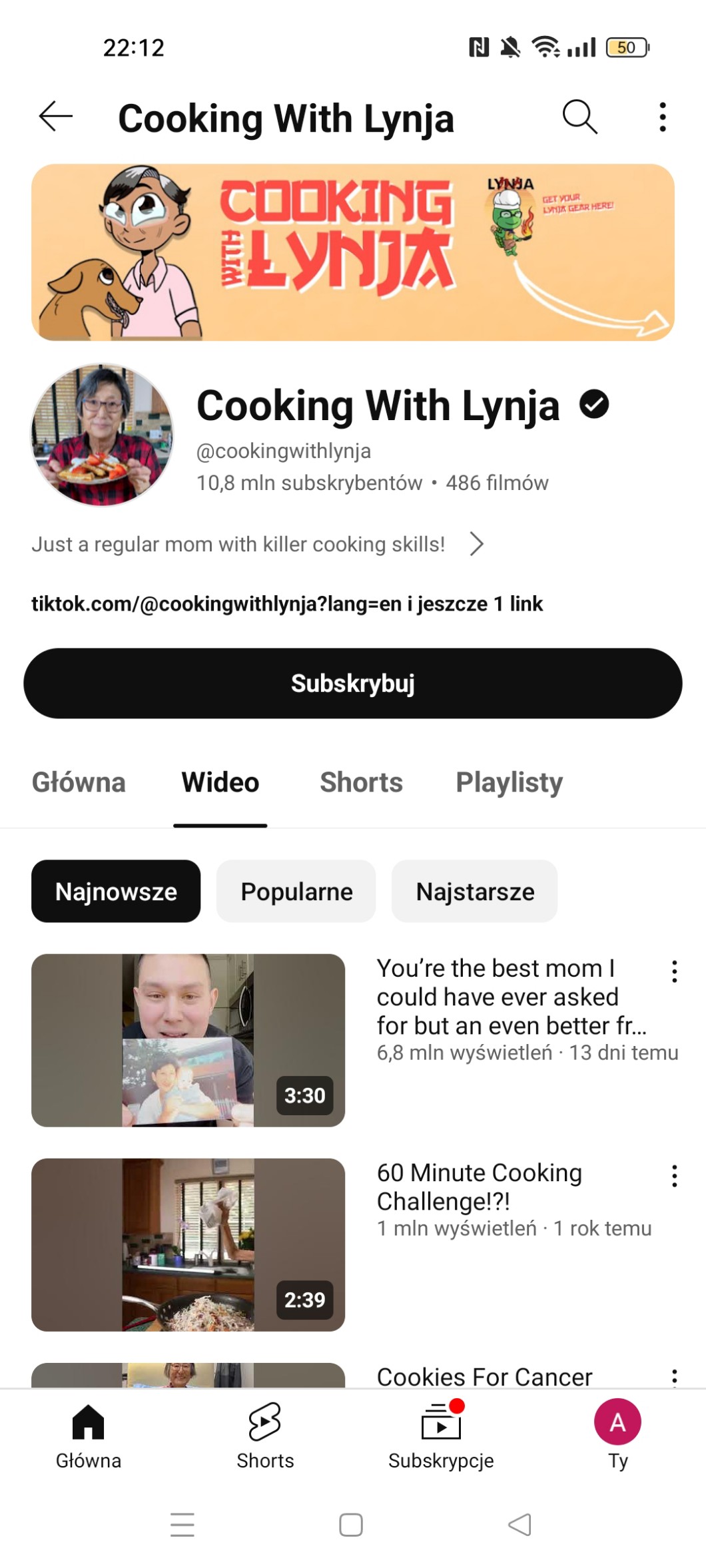Play the "You're the best mom" video
Screen dimensions: 706x1568
(188, 1040)
